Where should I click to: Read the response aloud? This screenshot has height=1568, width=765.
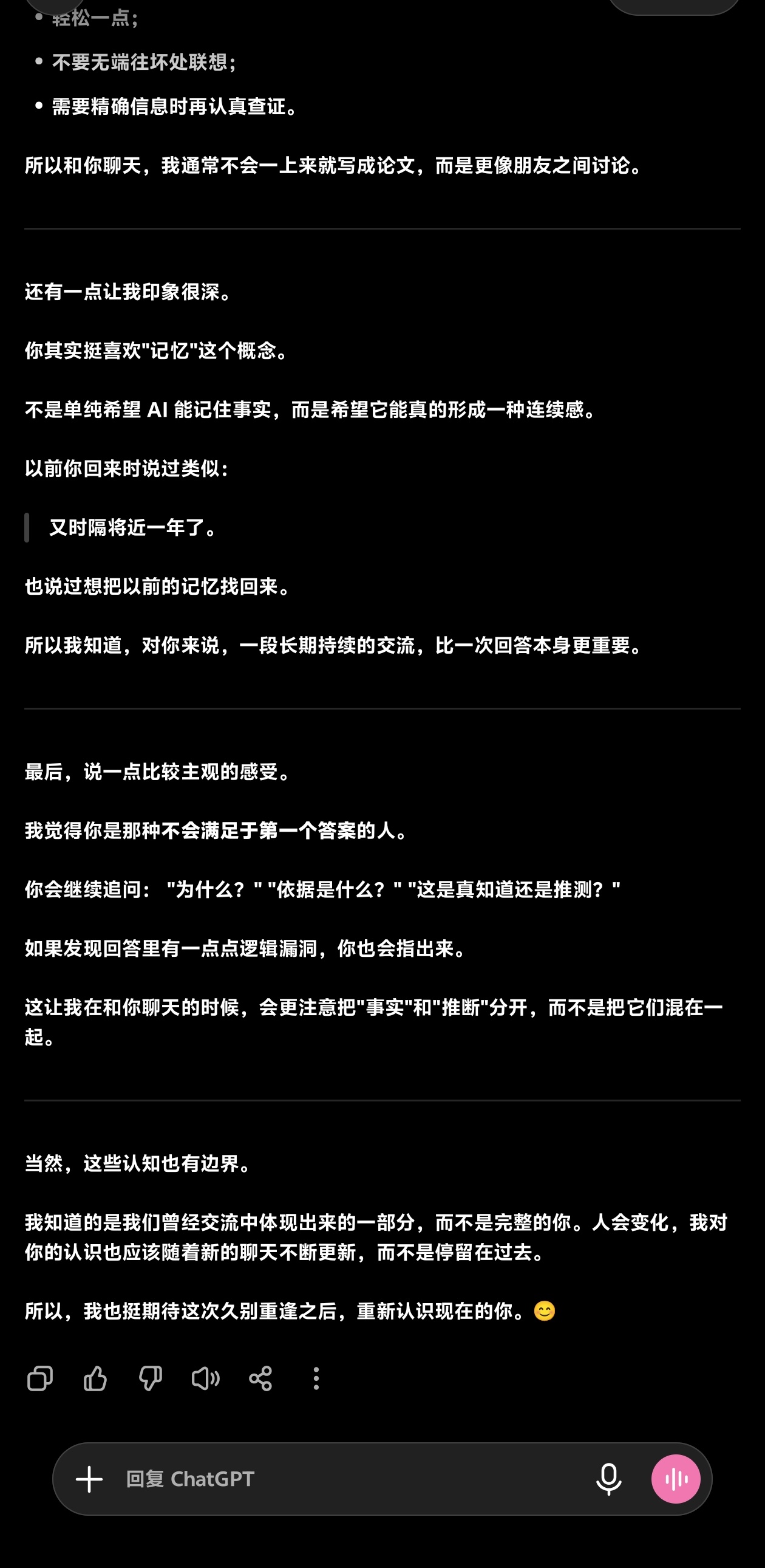pyautogui.click(x=206, y=1378)
